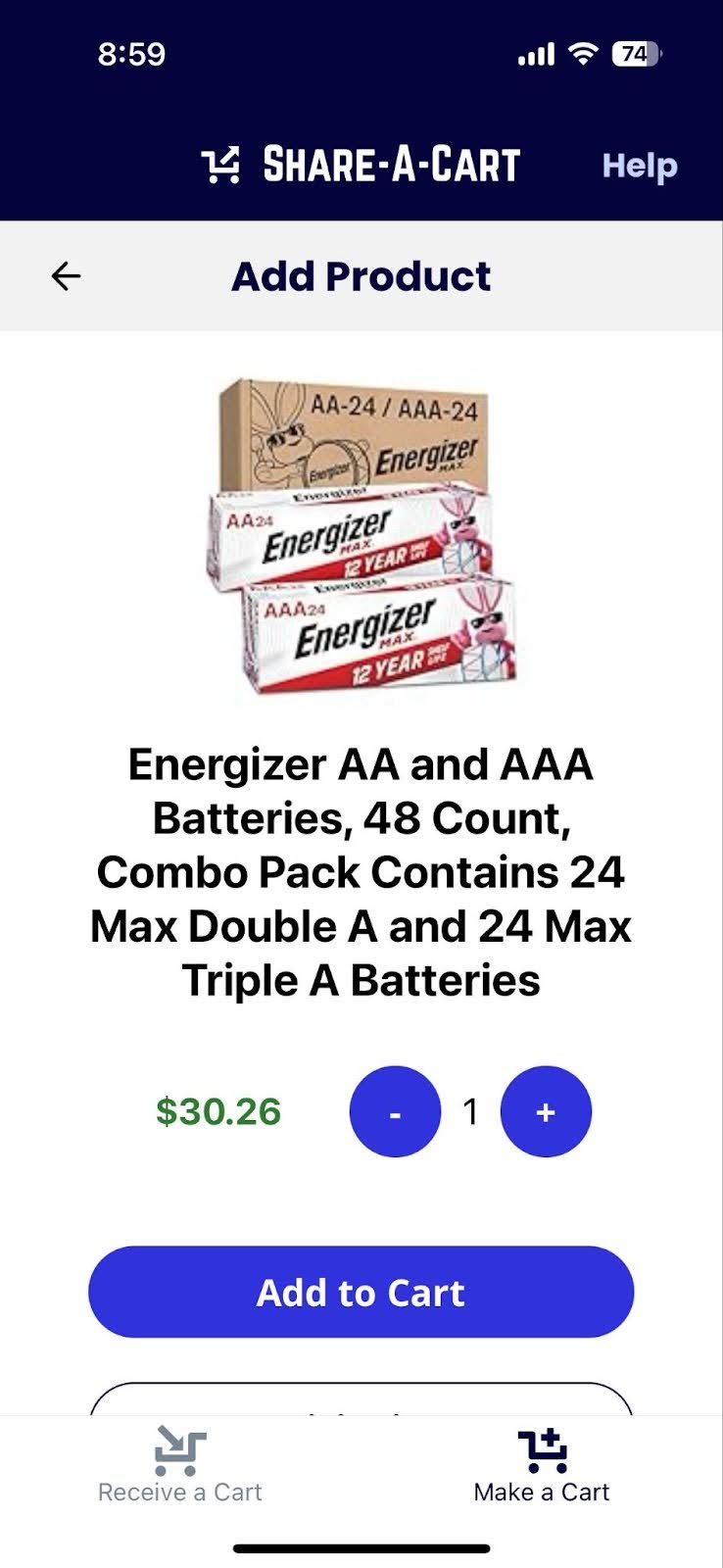
Task: Click the back arrow above the product
Action: 65,275
